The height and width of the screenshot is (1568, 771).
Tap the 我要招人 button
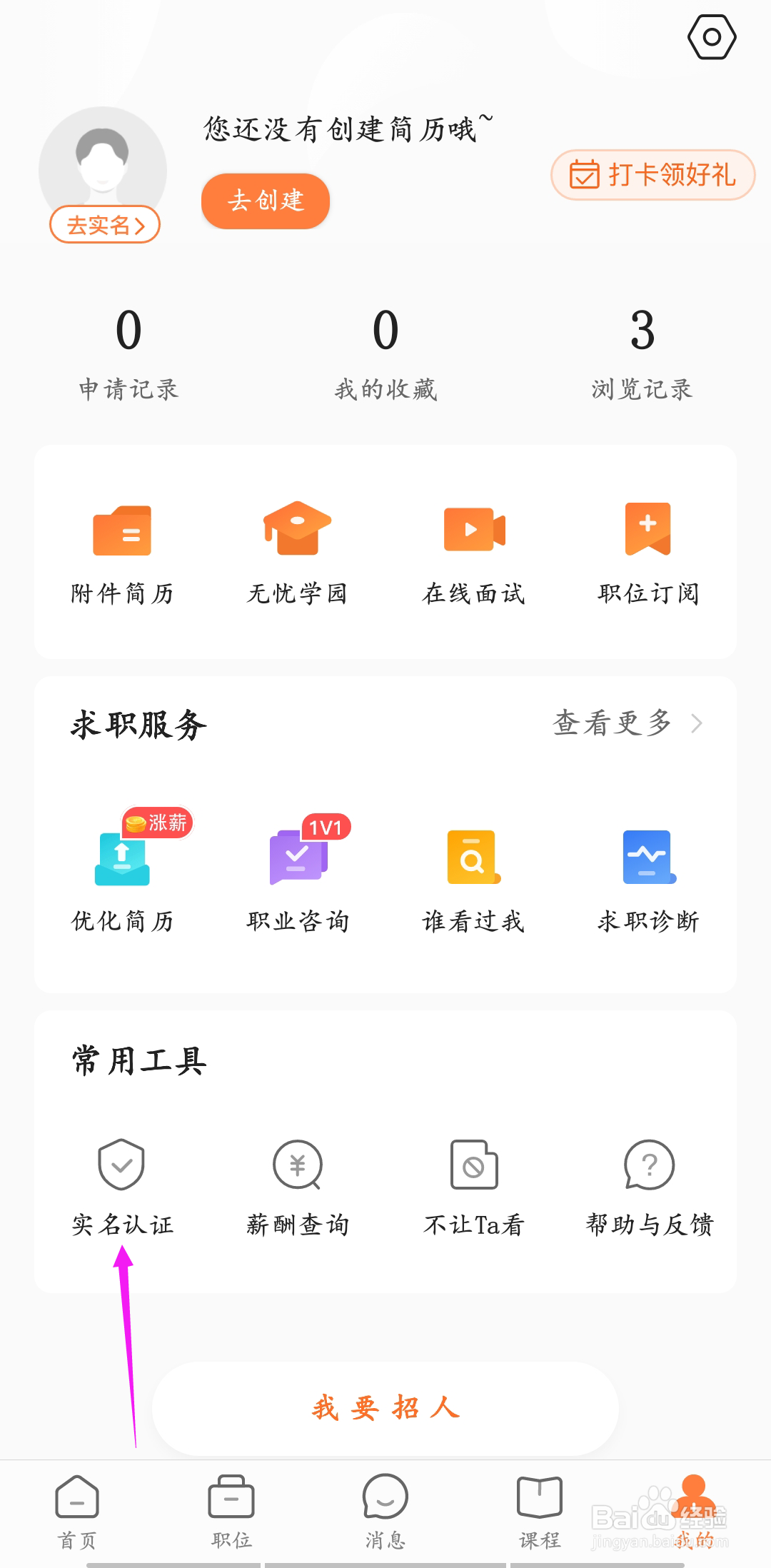pos(385,1408)
